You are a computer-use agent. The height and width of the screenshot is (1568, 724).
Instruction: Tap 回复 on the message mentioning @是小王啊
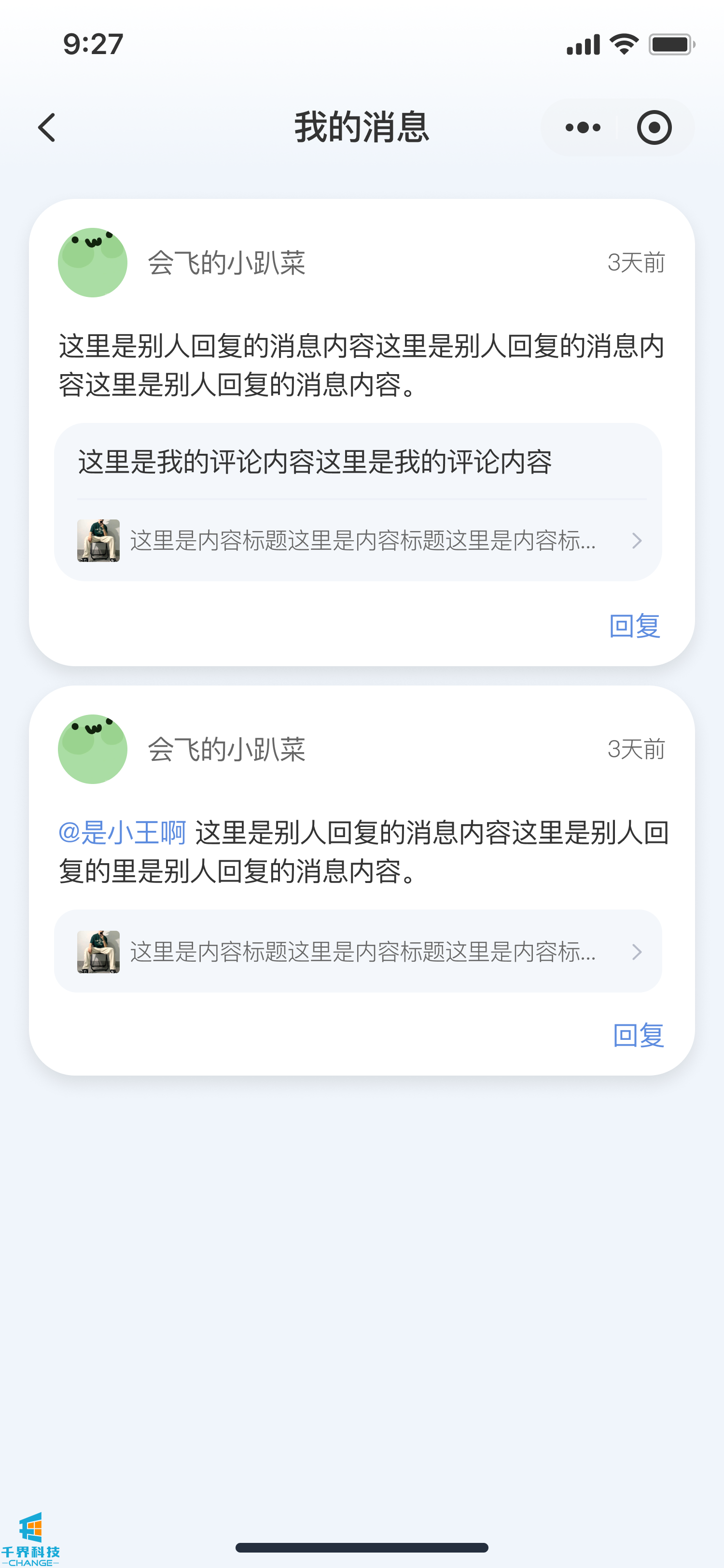(x=638, y=1035)
